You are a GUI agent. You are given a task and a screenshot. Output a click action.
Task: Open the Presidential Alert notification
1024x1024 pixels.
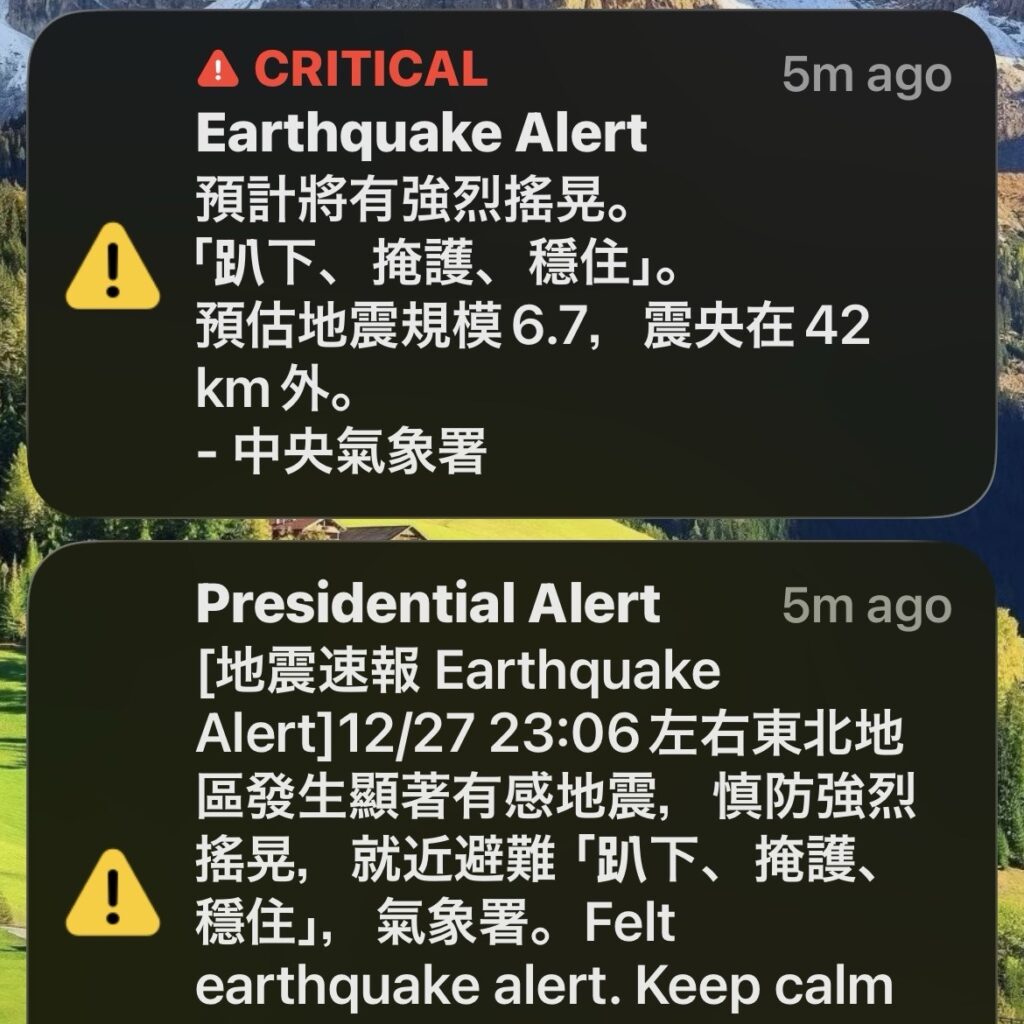pyautogui.click(x=512, y=790)
